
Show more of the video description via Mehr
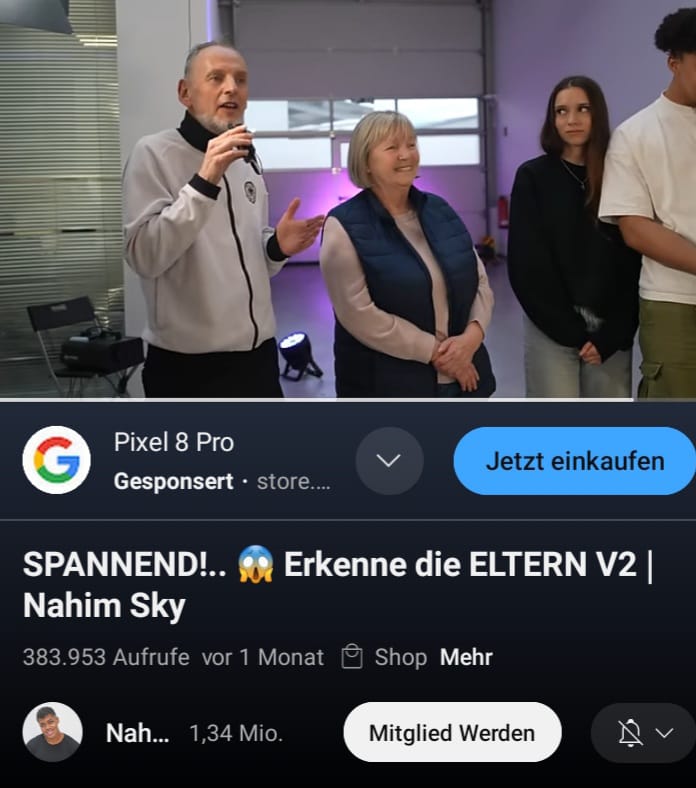[x=466, y=657]
